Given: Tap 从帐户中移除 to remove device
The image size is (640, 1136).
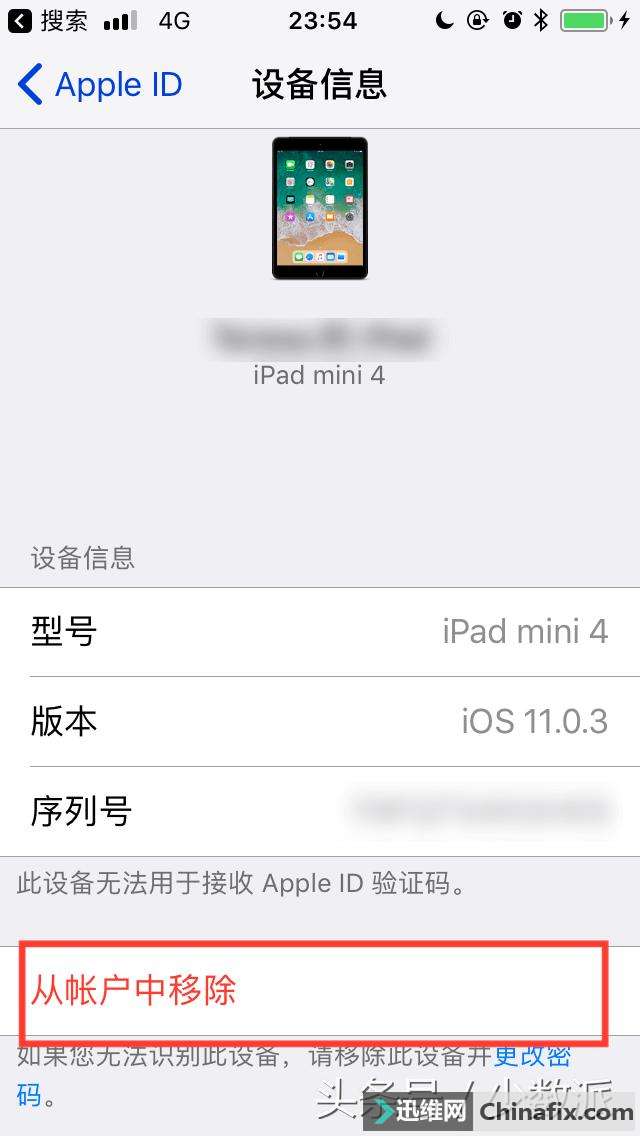Looking at the screenshot, I should (x=133, y=990).
